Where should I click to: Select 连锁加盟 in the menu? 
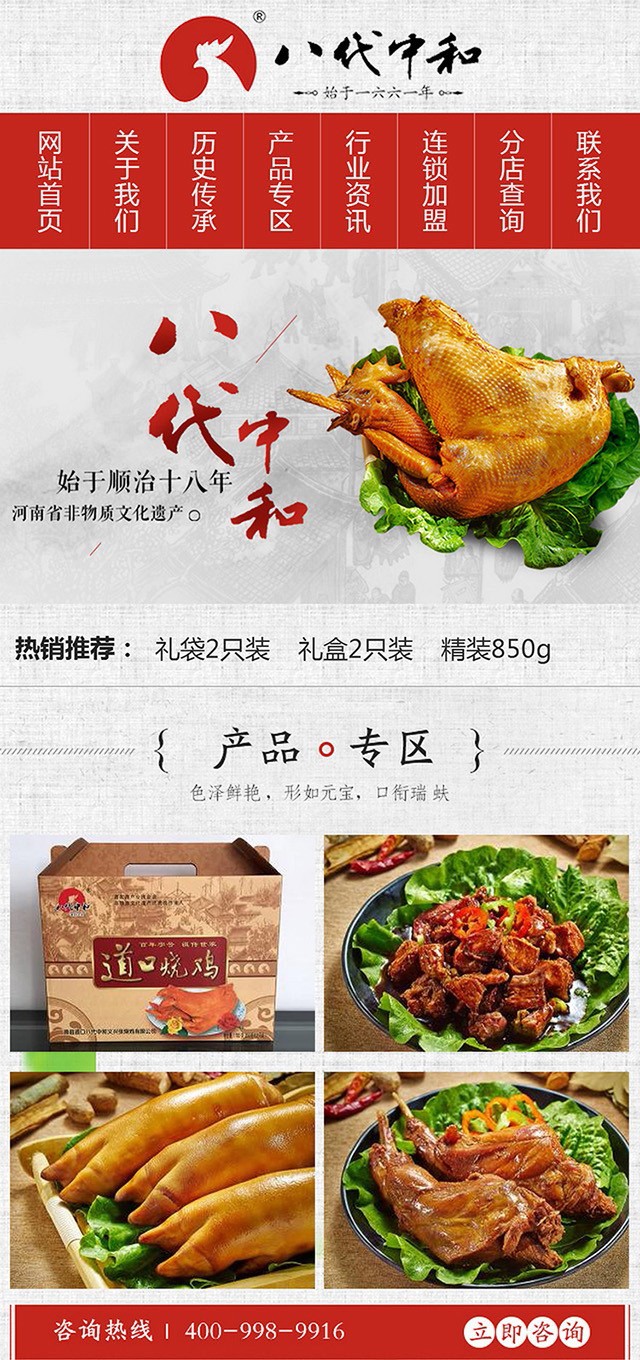[435, 181]
